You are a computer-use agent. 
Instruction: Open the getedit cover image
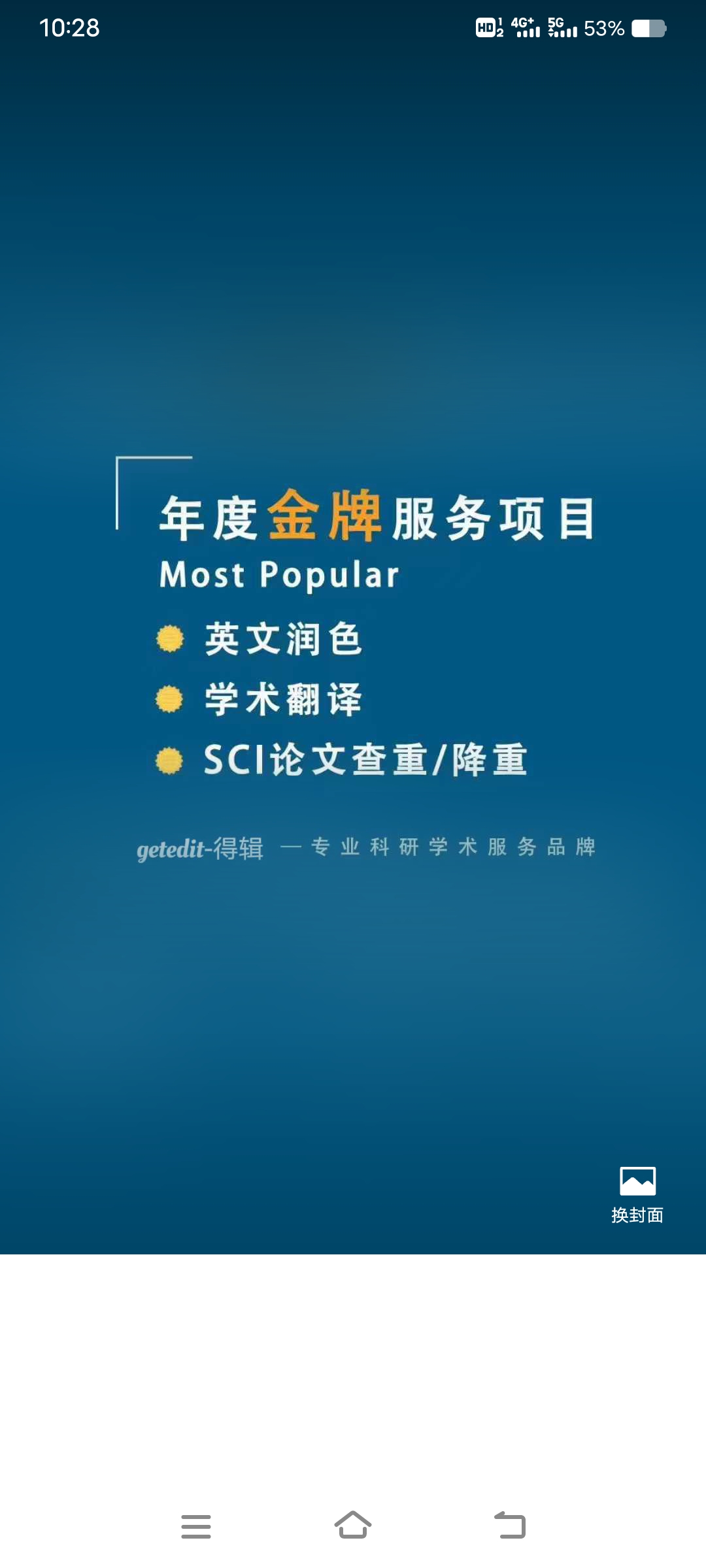[353, 653]
